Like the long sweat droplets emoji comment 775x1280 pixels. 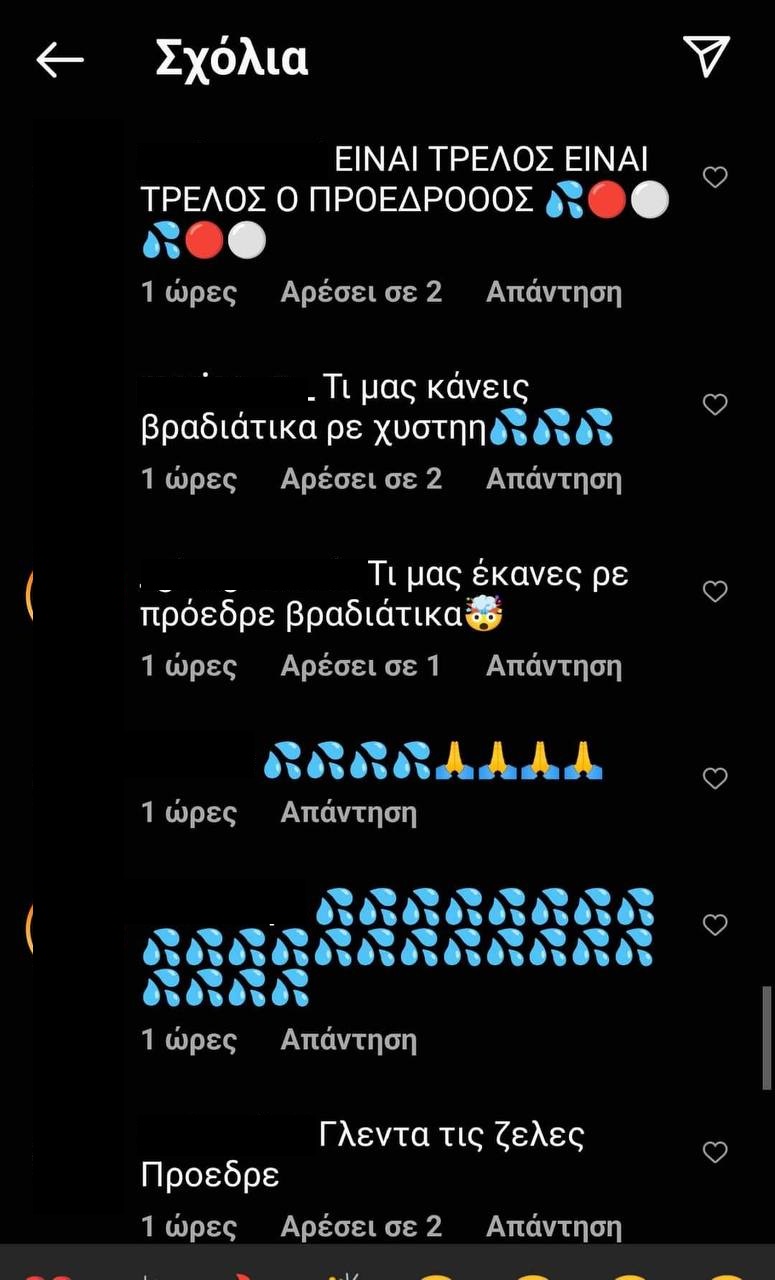[x=714, y=925]
